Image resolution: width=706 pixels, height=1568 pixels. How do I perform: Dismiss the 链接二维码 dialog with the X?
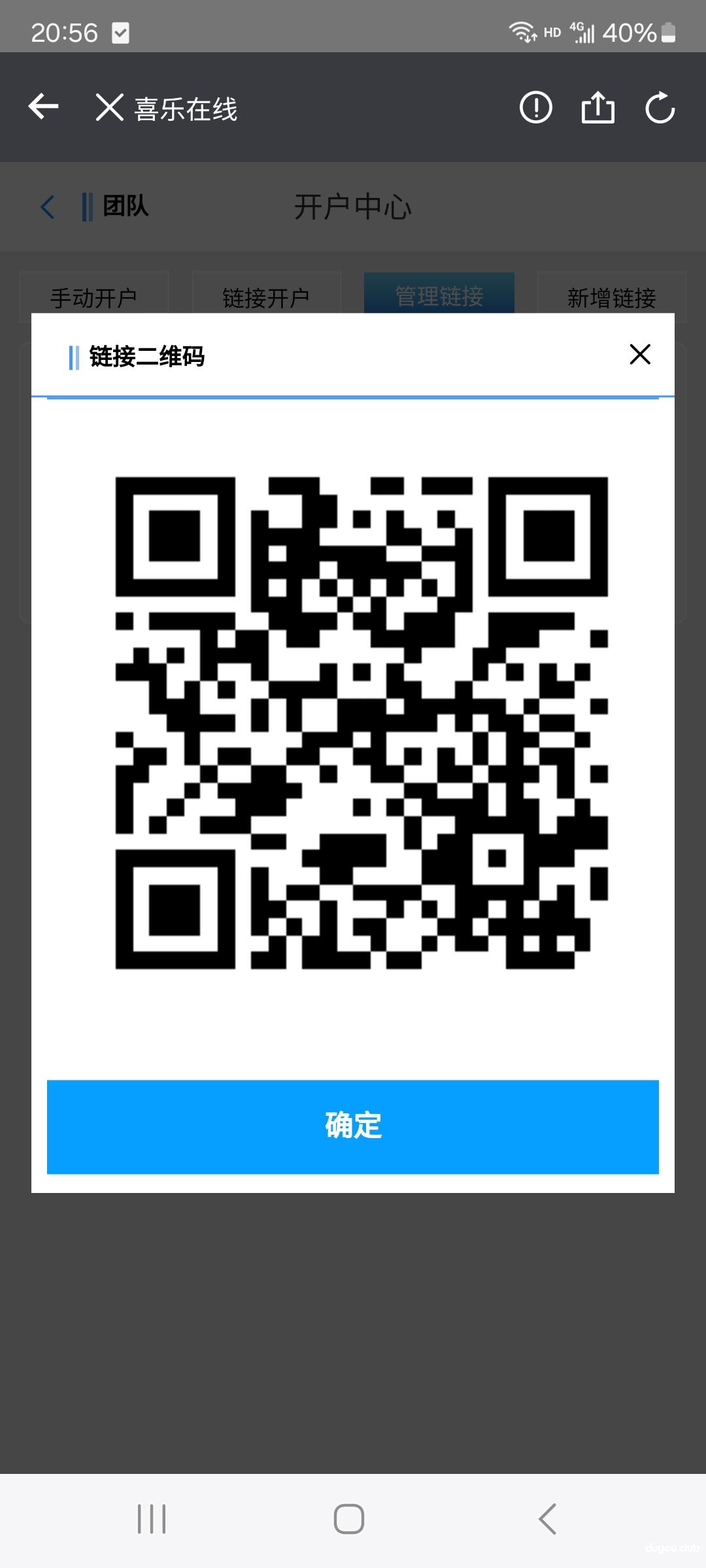639,355
